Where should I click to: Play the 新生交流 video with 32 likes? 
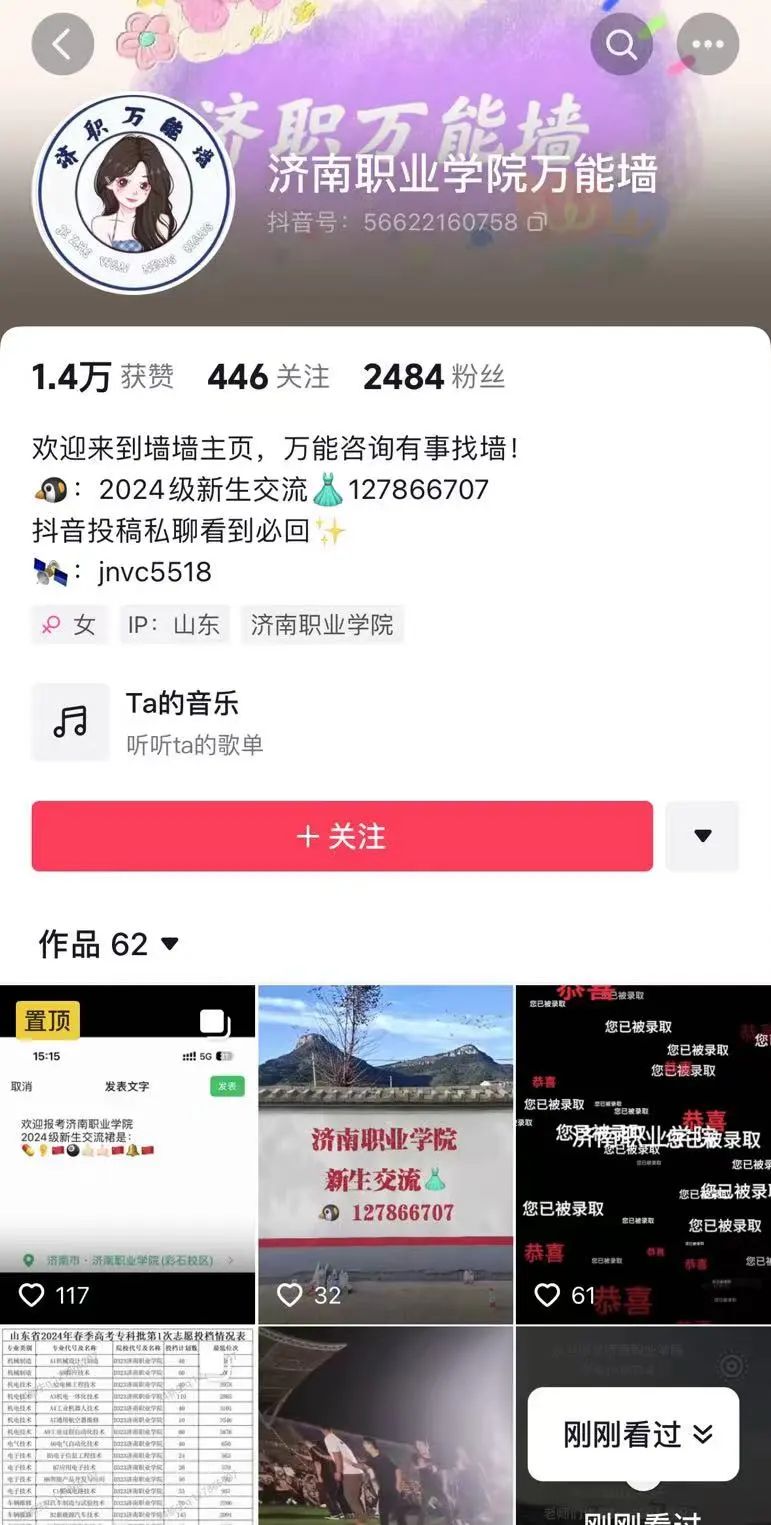coord(385,1154)
